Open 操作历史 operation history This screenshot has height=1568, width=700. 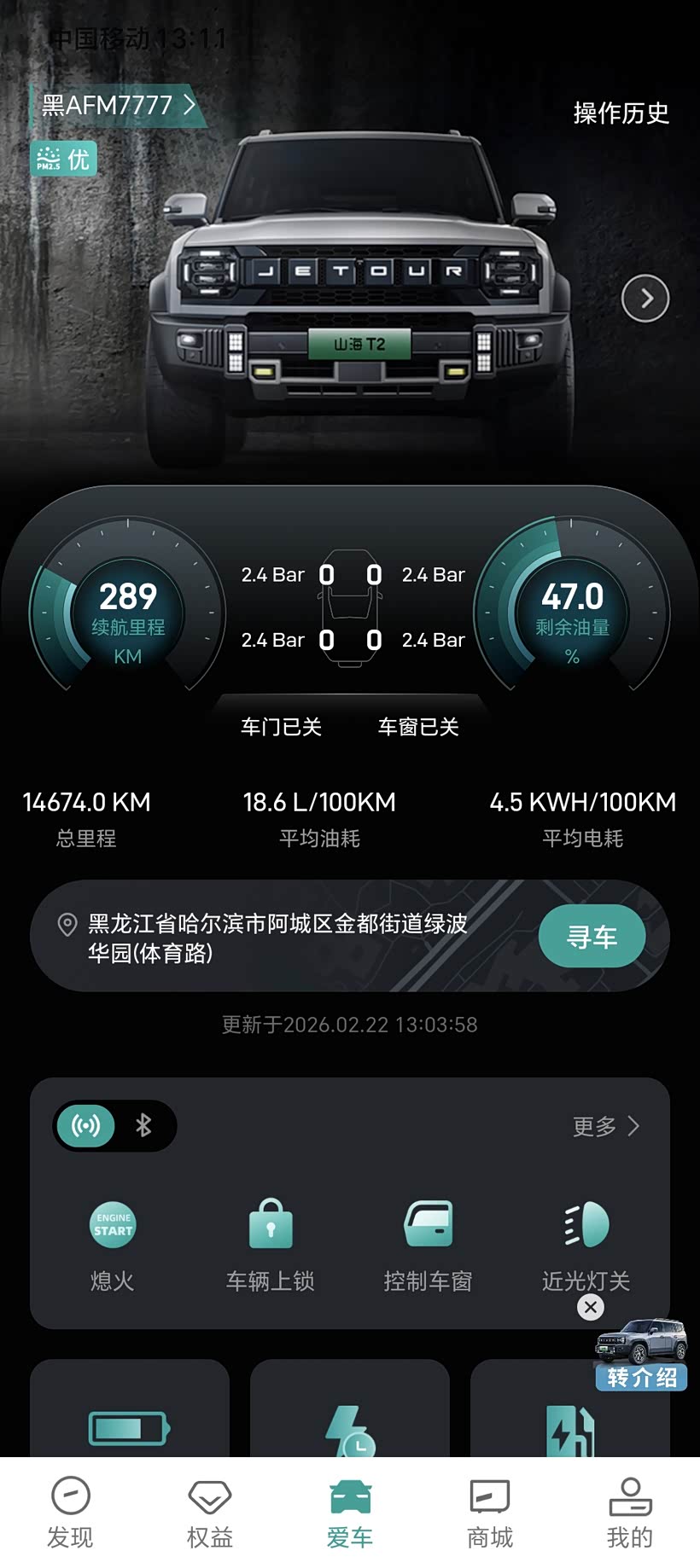coord(621,113)
